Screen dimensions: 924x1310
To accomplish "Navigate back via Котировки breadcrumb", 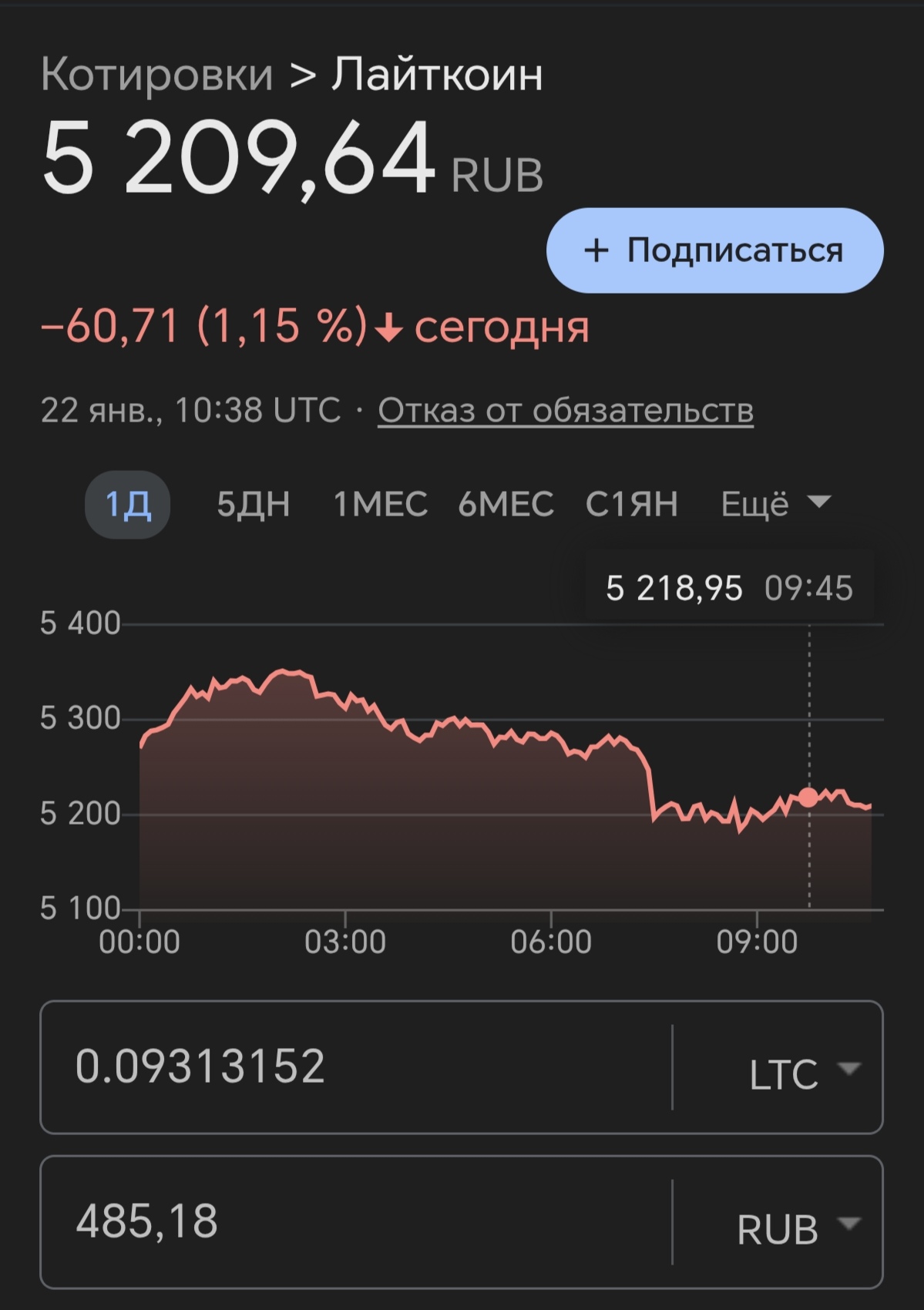I will [155, 75].
